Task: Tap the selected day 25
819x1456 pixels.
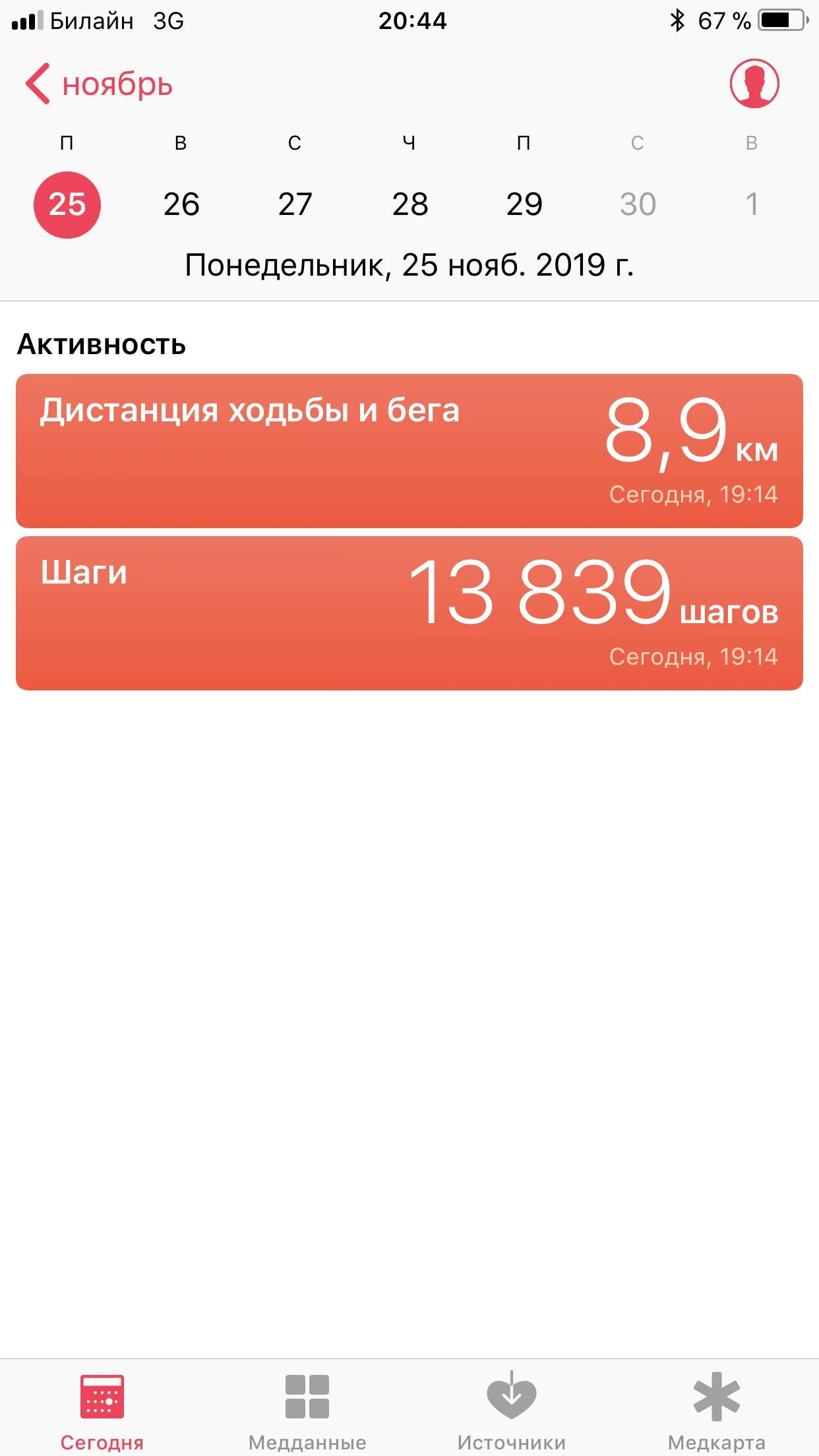Action: pyautogui.click(x=67, y=204)
